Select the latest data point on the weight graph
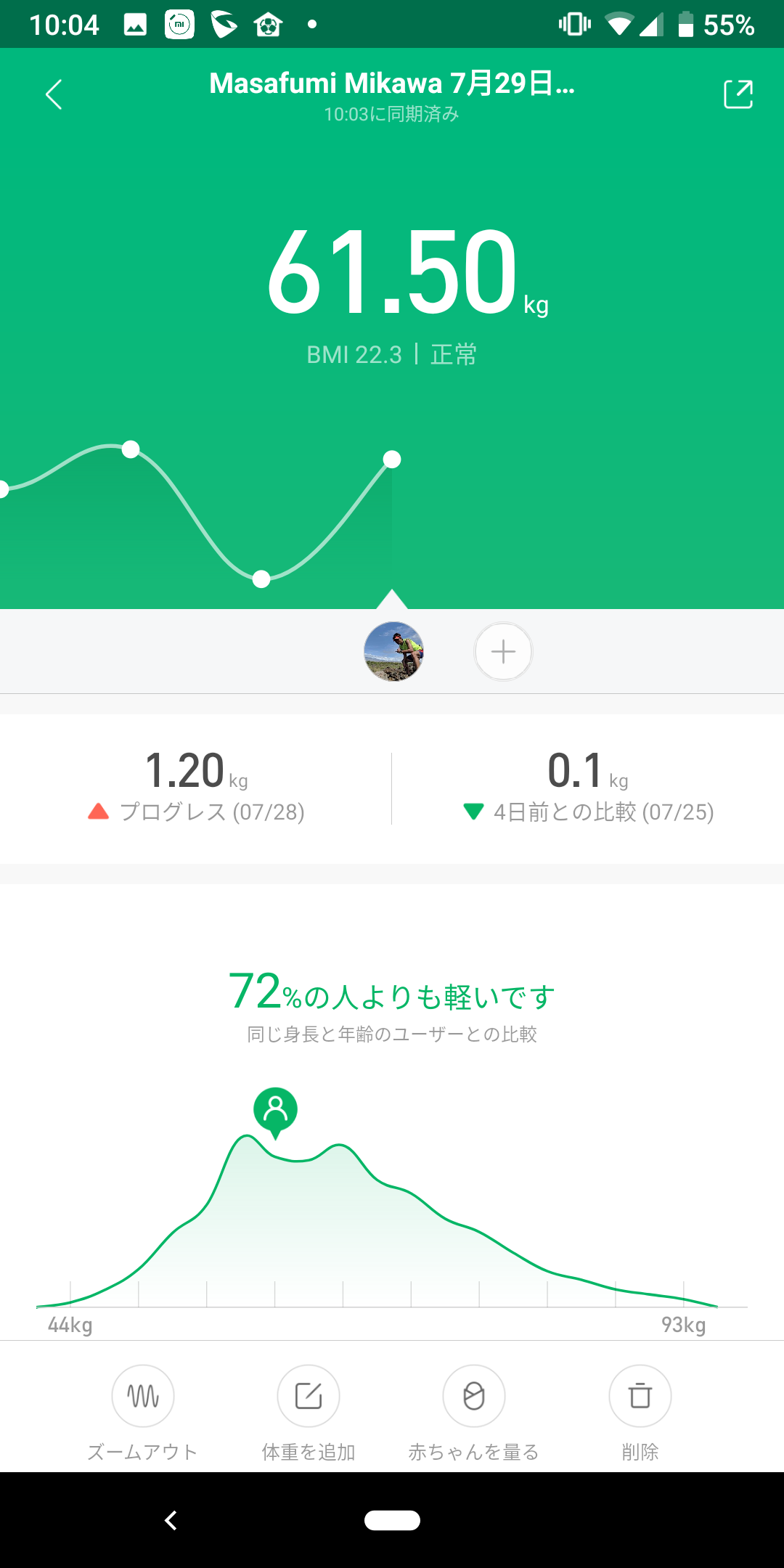The height and width of the screenshot is (1568, 784). coord(392,460)
